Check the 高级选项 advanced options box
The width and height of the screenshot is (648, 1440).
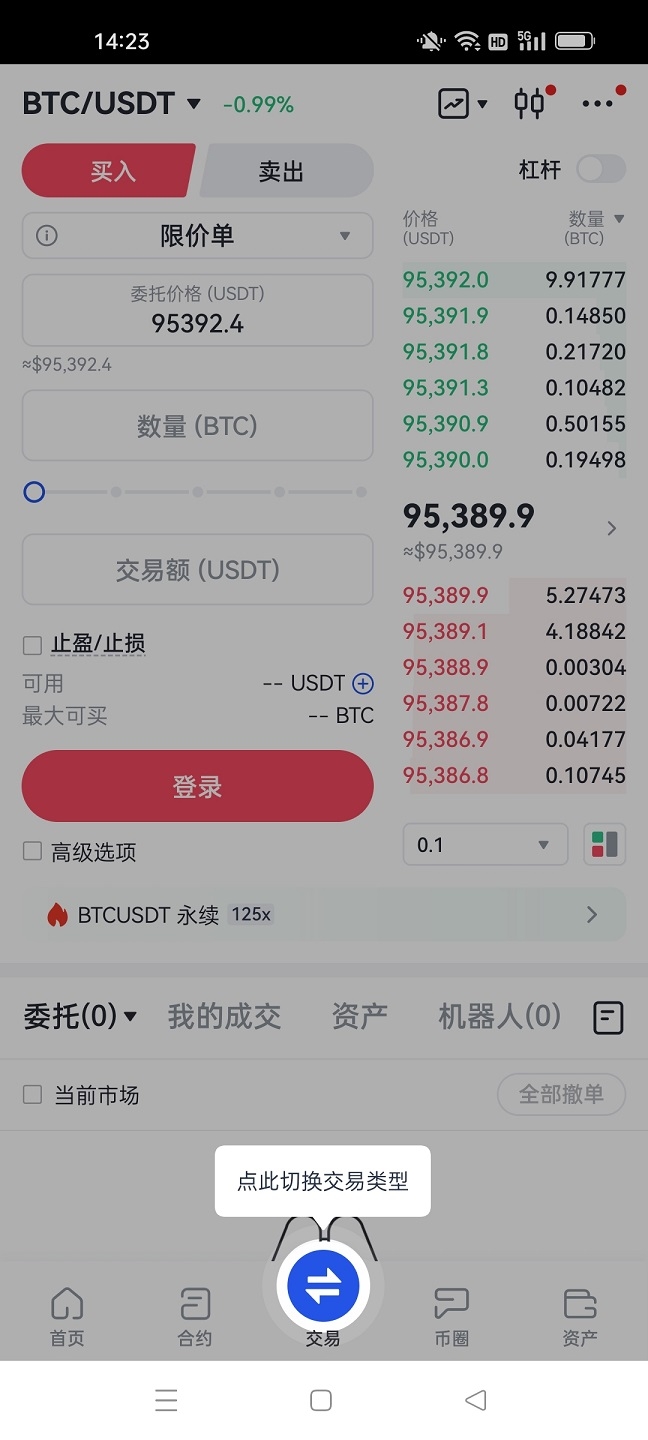[33, 852]
